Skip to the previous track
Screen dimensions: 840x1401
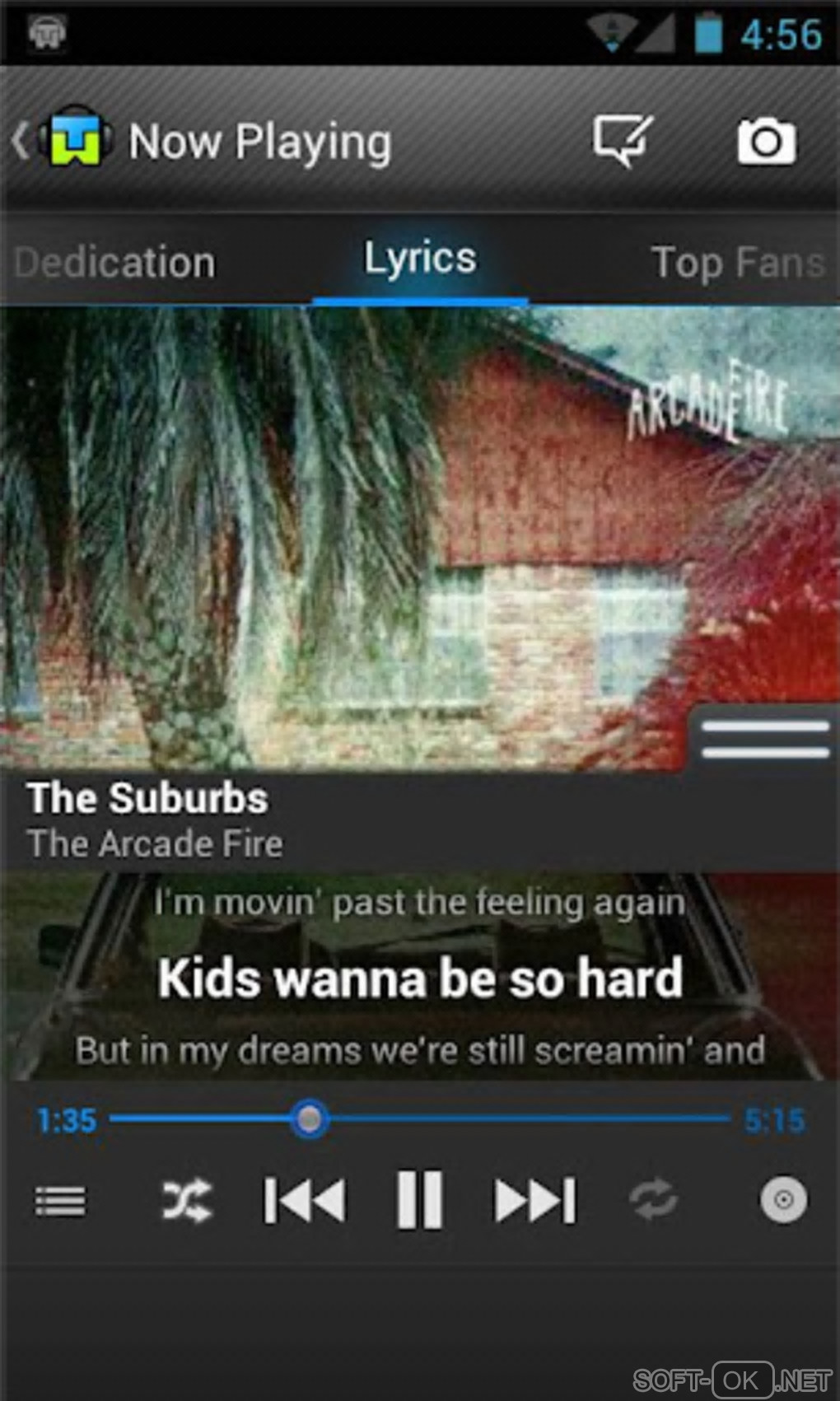pyautogui.click(x=304, y=1200)
